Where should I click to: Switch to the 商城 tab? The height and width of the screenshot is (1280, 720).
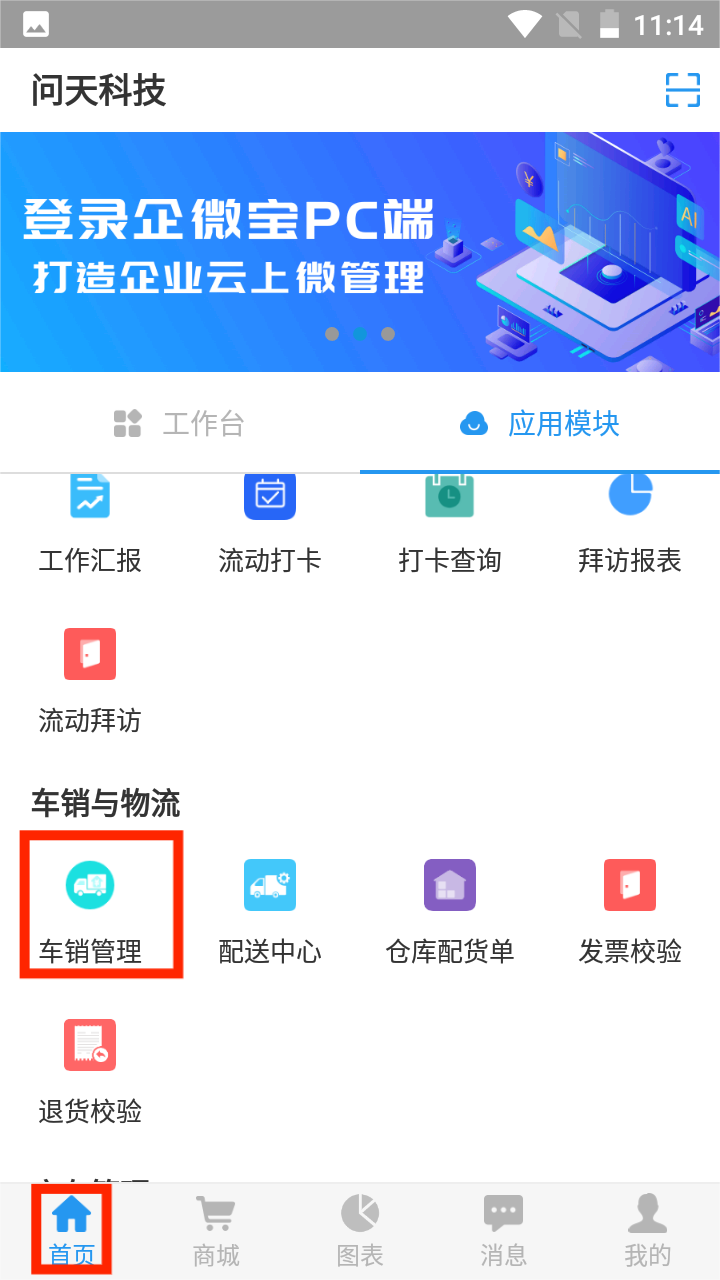216,1230
